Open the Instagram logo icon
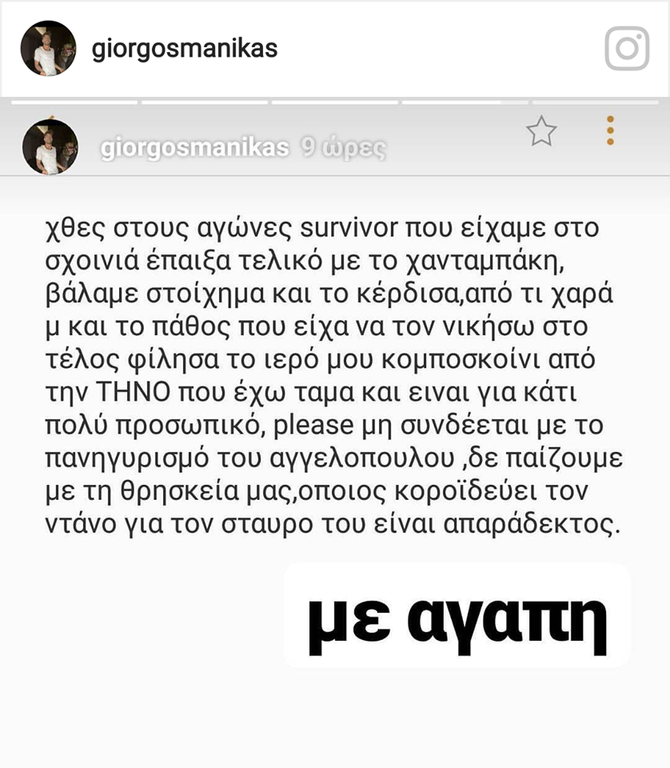The width and height of the screenshot is (670, 768). coord(627,48)
